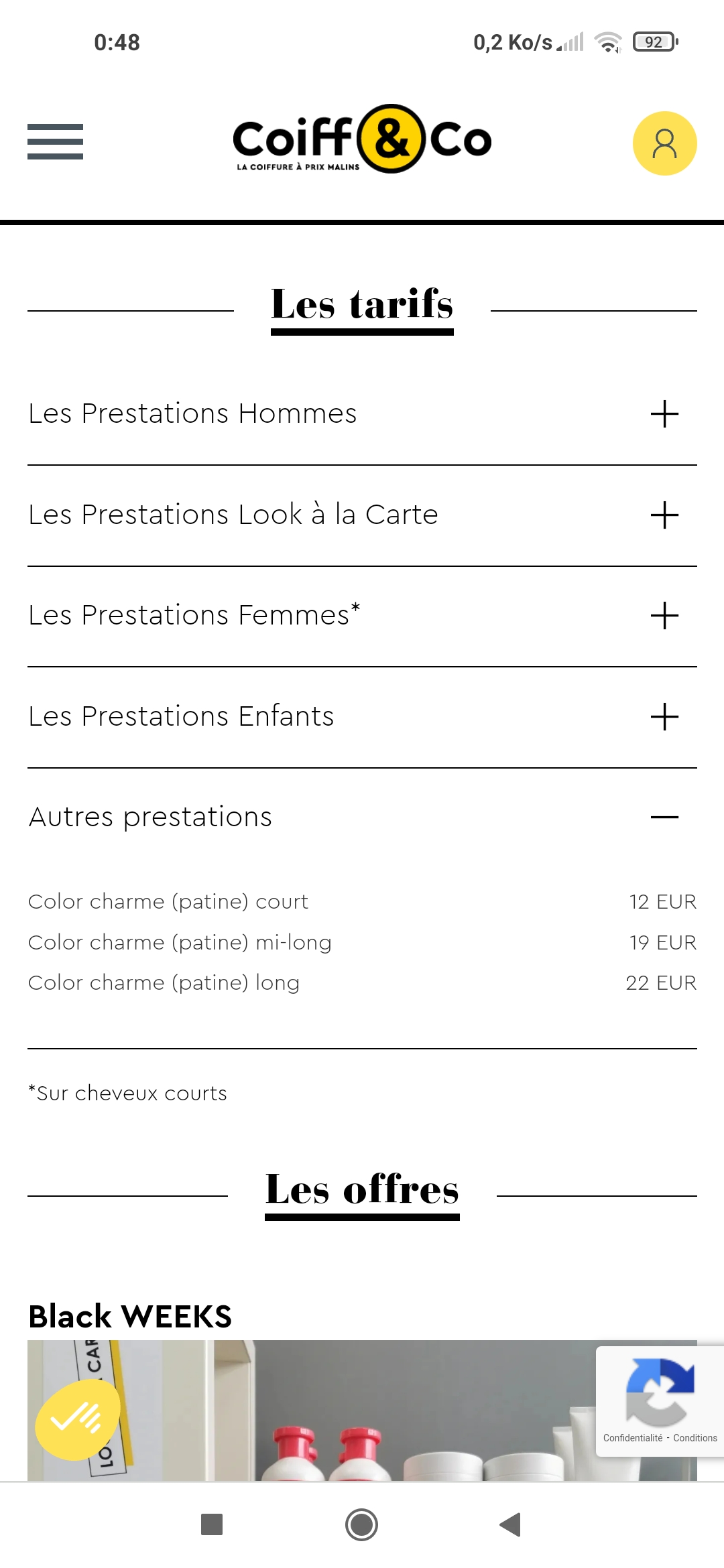This screenshot has height=1568, width=724.
Task: Tap the yellow checkmark floating button
Action: tap(77, 1419)
